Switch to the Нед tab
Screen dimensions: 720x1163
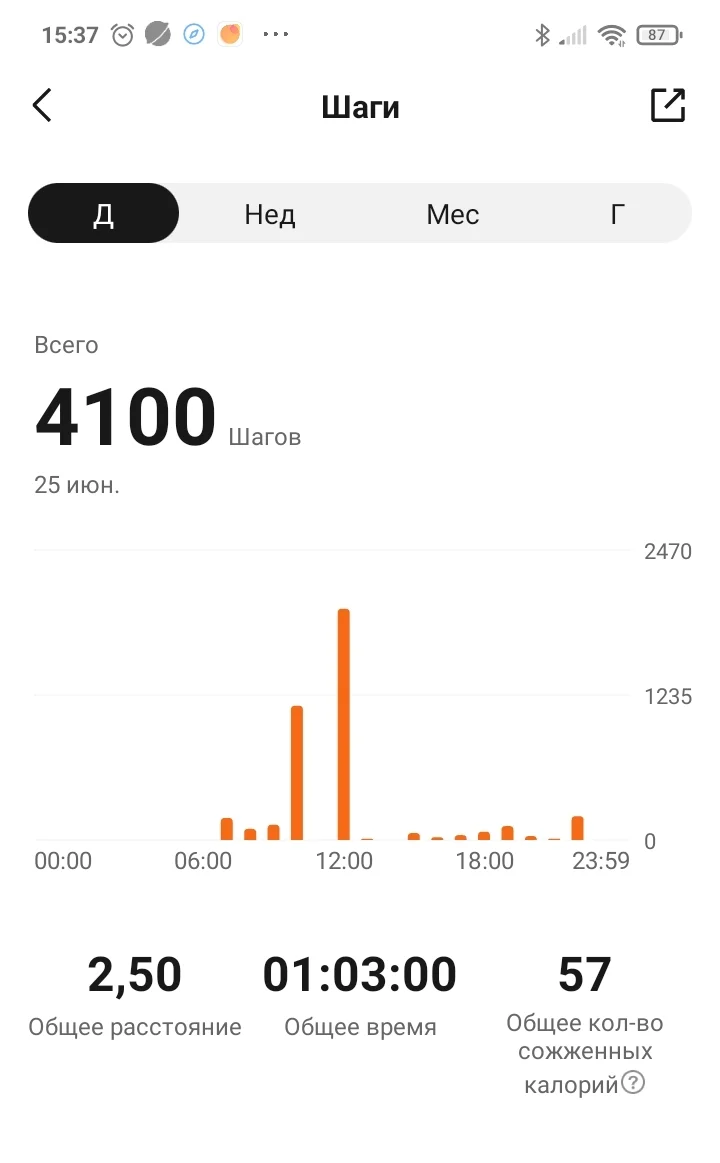pos(270,214)
